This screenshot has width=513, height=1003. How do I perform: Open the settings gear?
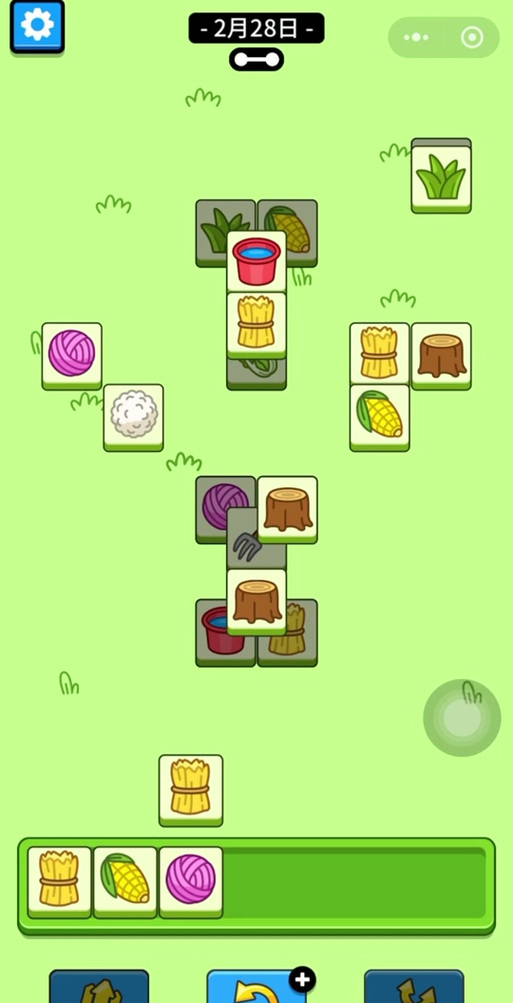click(x=37, y=26)
